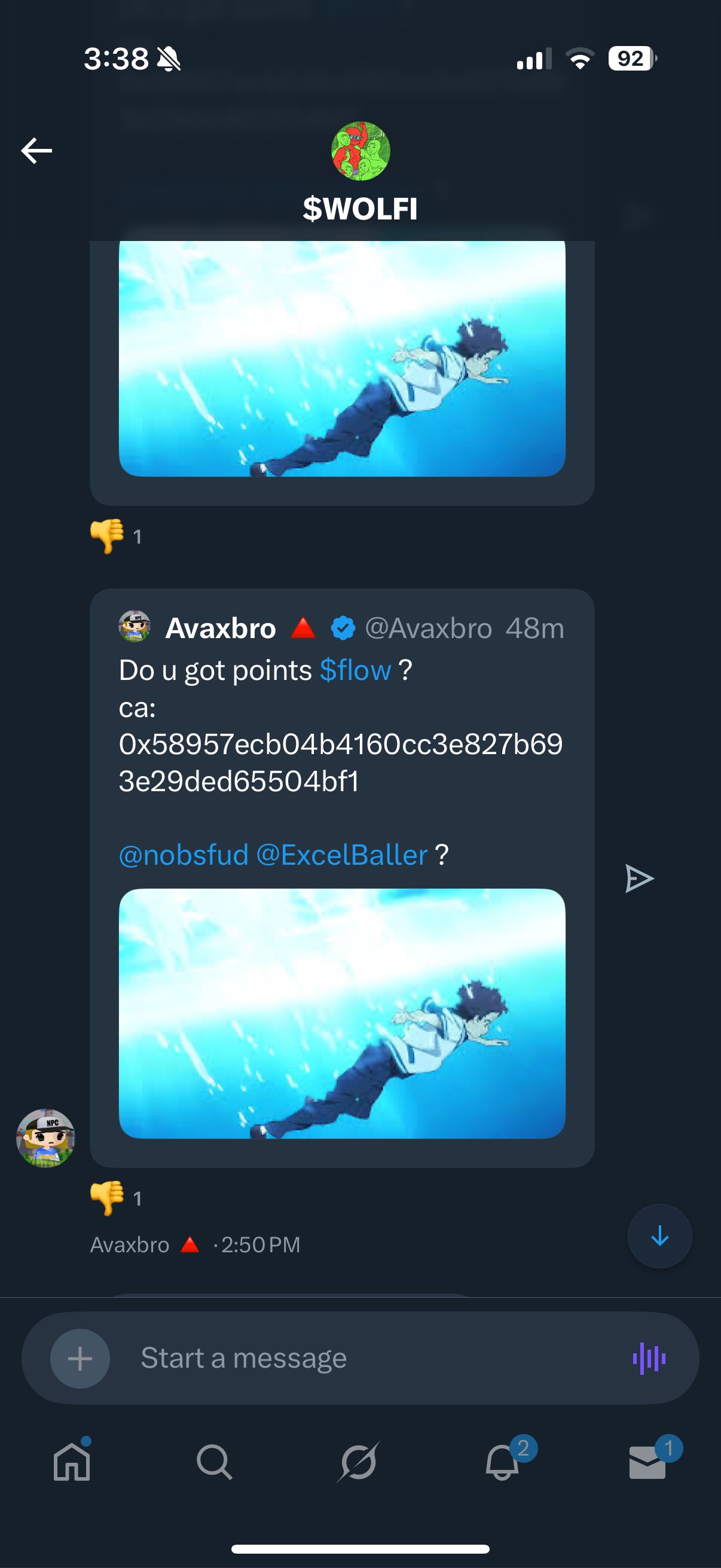
Task: Open the attachment plus button
Action: tap(80, 1358)
